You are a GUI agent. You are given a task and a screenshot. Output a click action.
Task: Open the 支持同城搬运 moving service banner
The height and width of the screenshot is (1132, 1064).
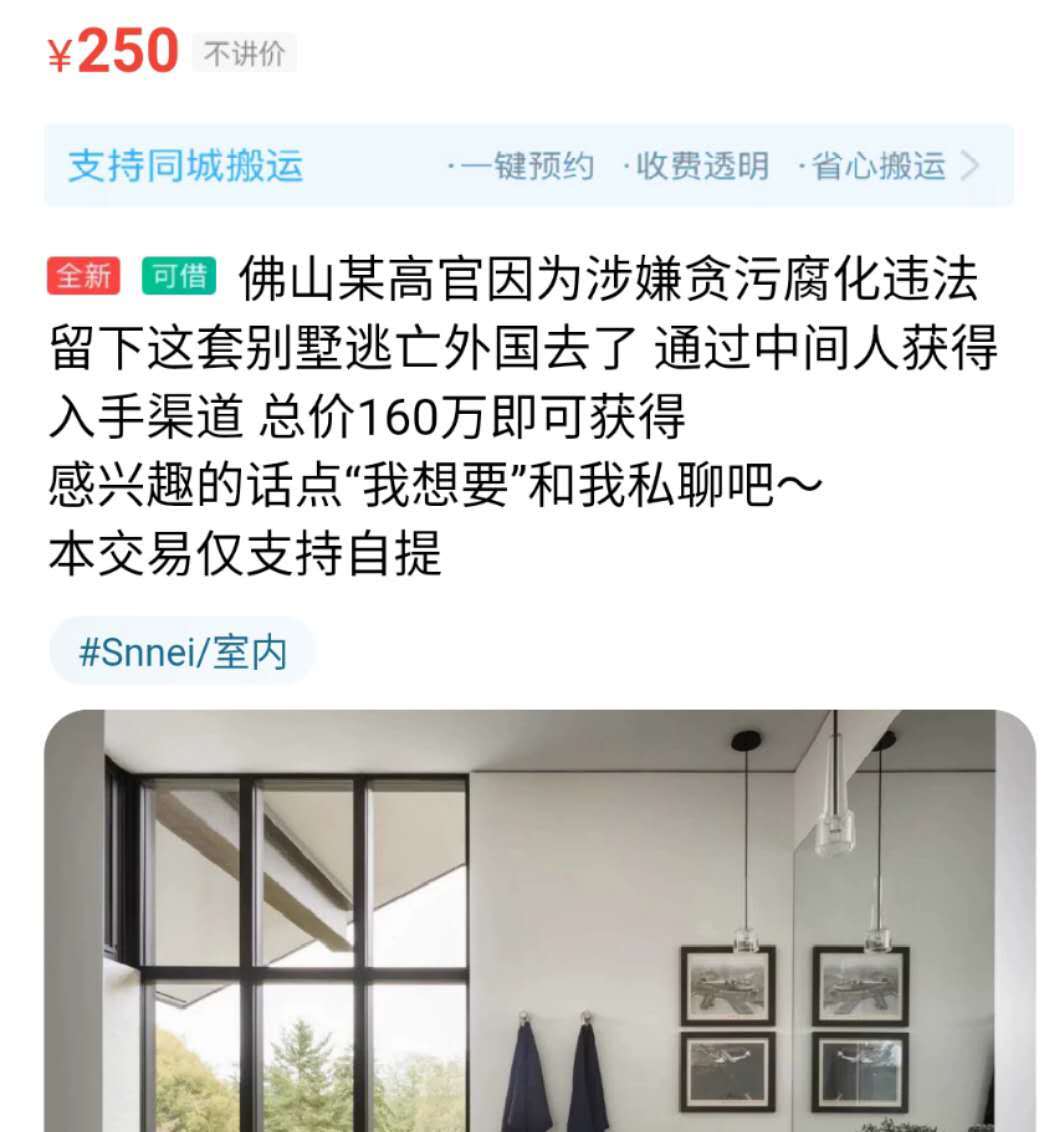click(528, 165)
